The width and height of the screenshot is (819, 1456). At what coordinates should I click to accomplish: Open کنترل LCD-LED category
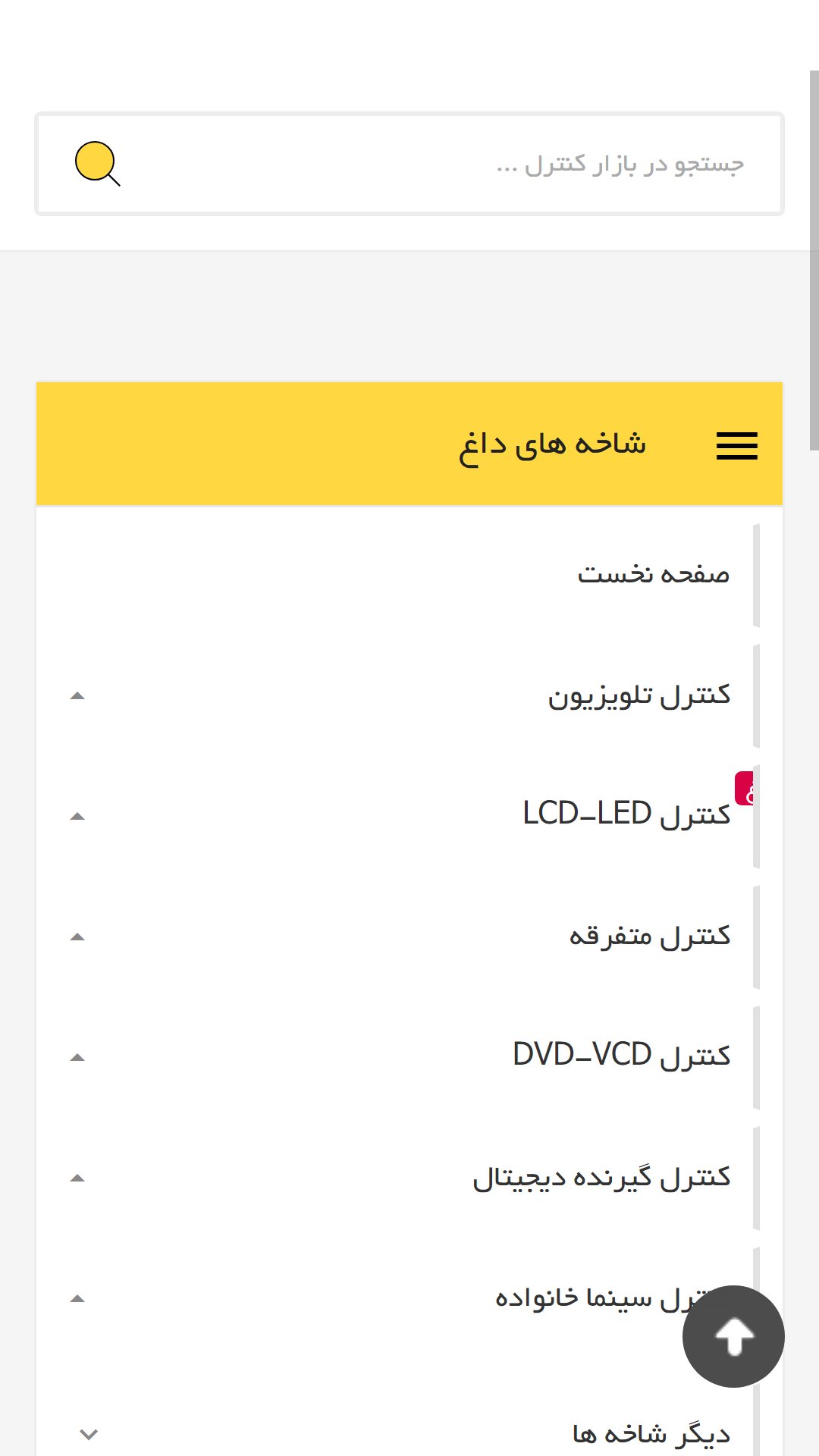coord(626,814)
